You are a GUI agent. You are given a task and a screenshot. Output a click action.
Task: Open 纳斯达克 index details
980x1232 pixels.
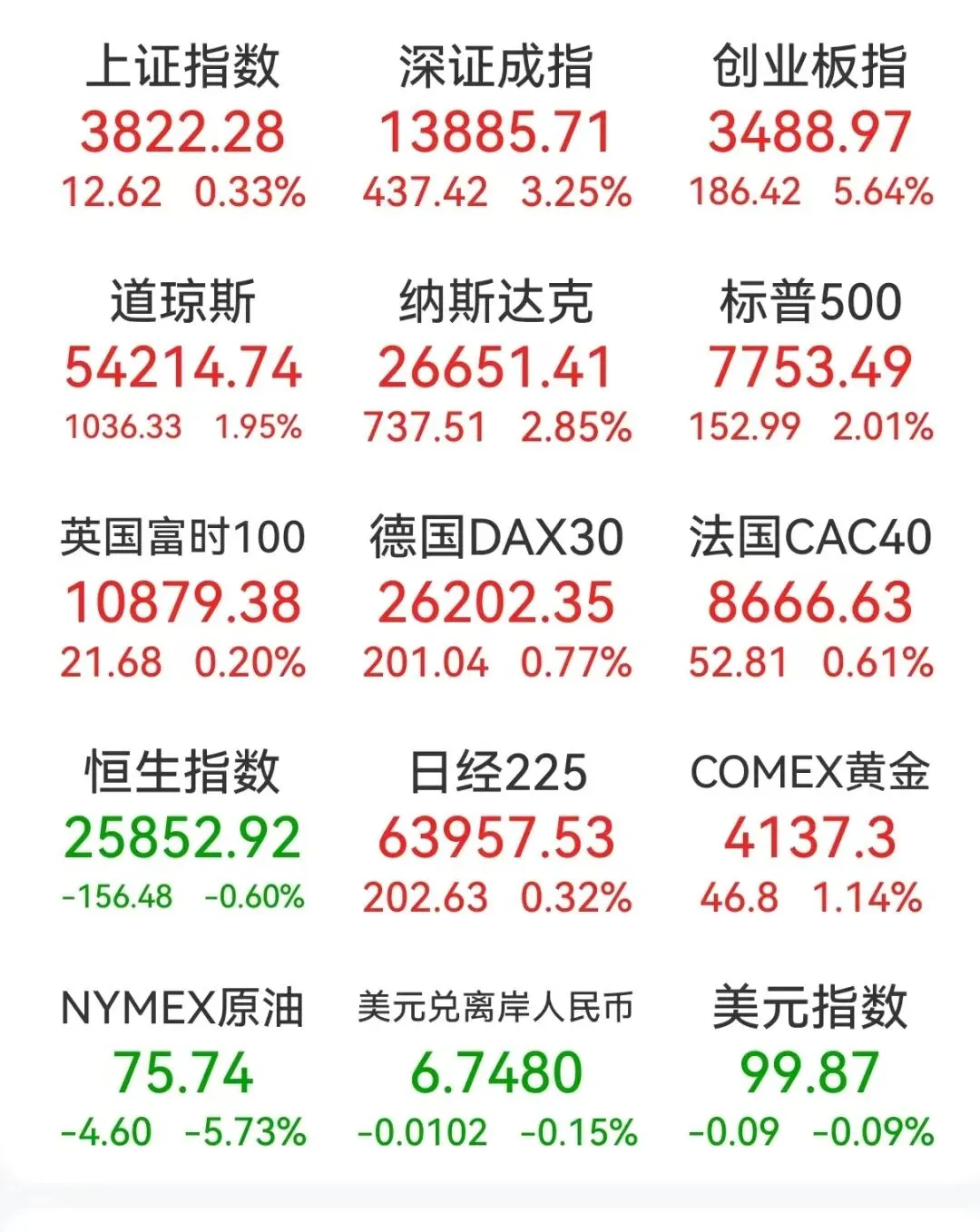pos(496,363)
